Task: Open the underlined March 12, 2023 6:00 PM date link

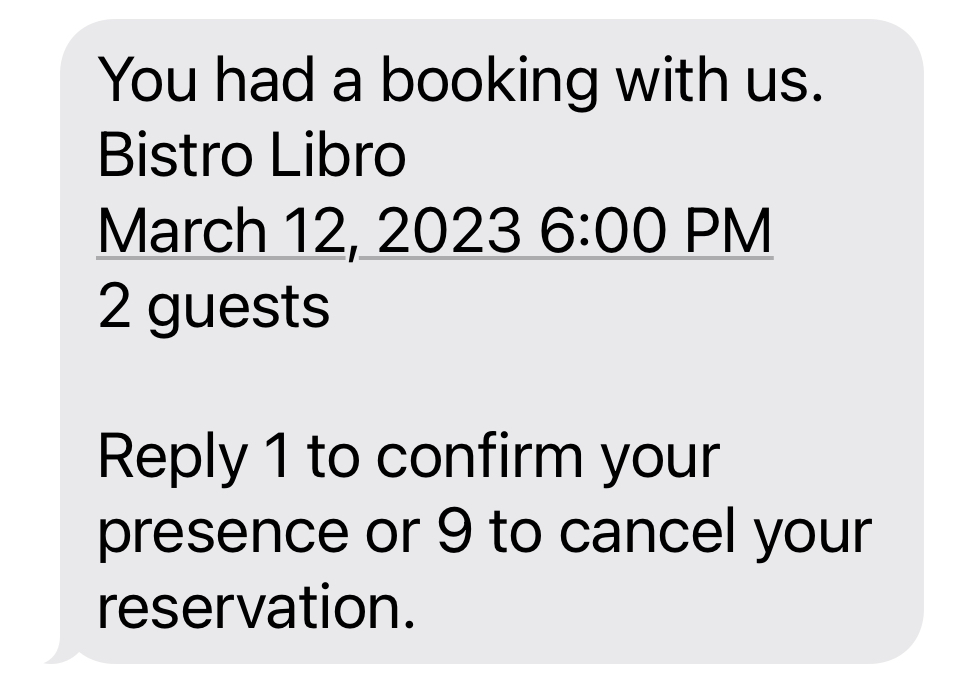Action: pos(435,231)
